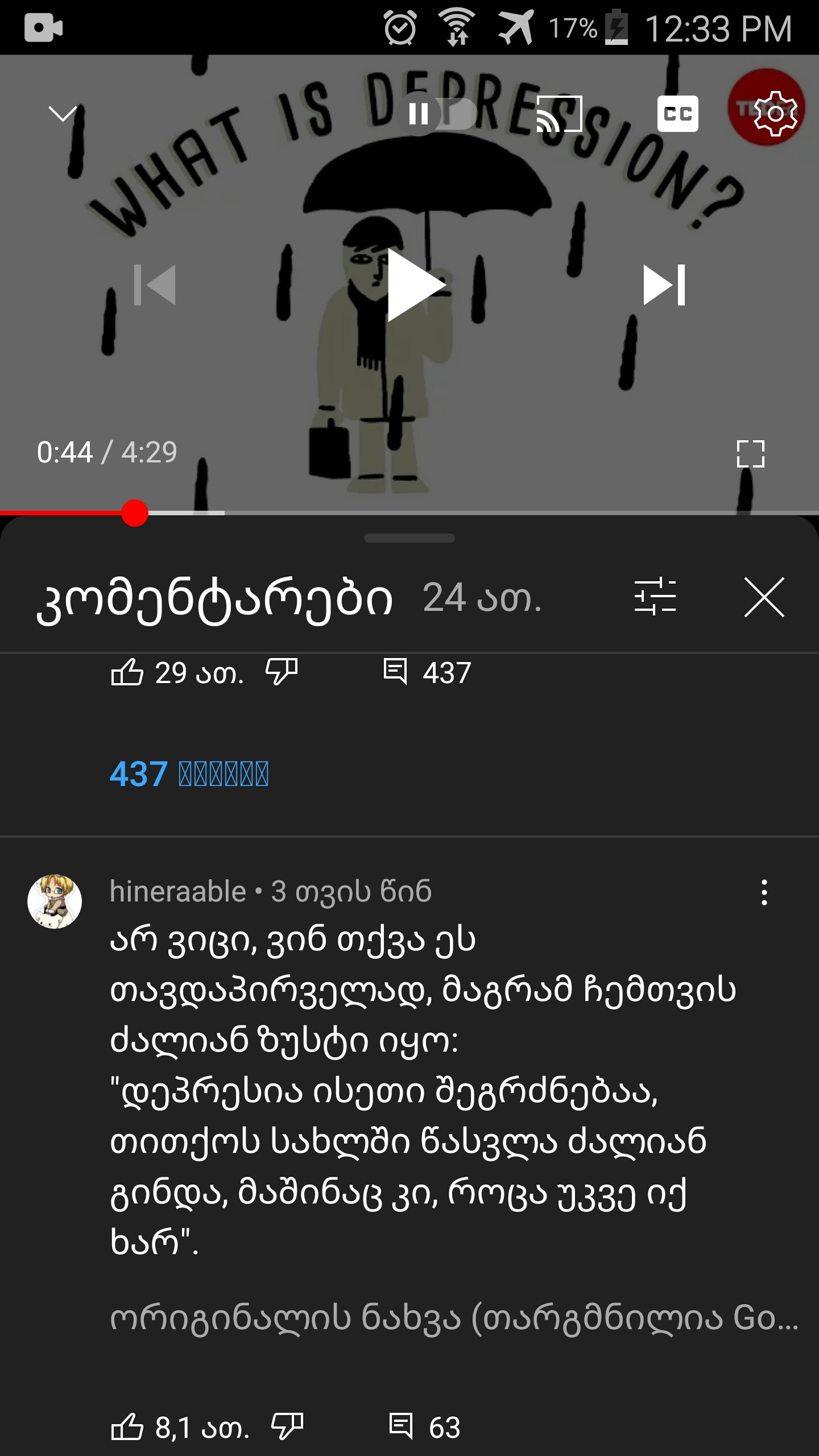
Task: Collapse the video with down chevron
Action: click(x=63, y=115)
